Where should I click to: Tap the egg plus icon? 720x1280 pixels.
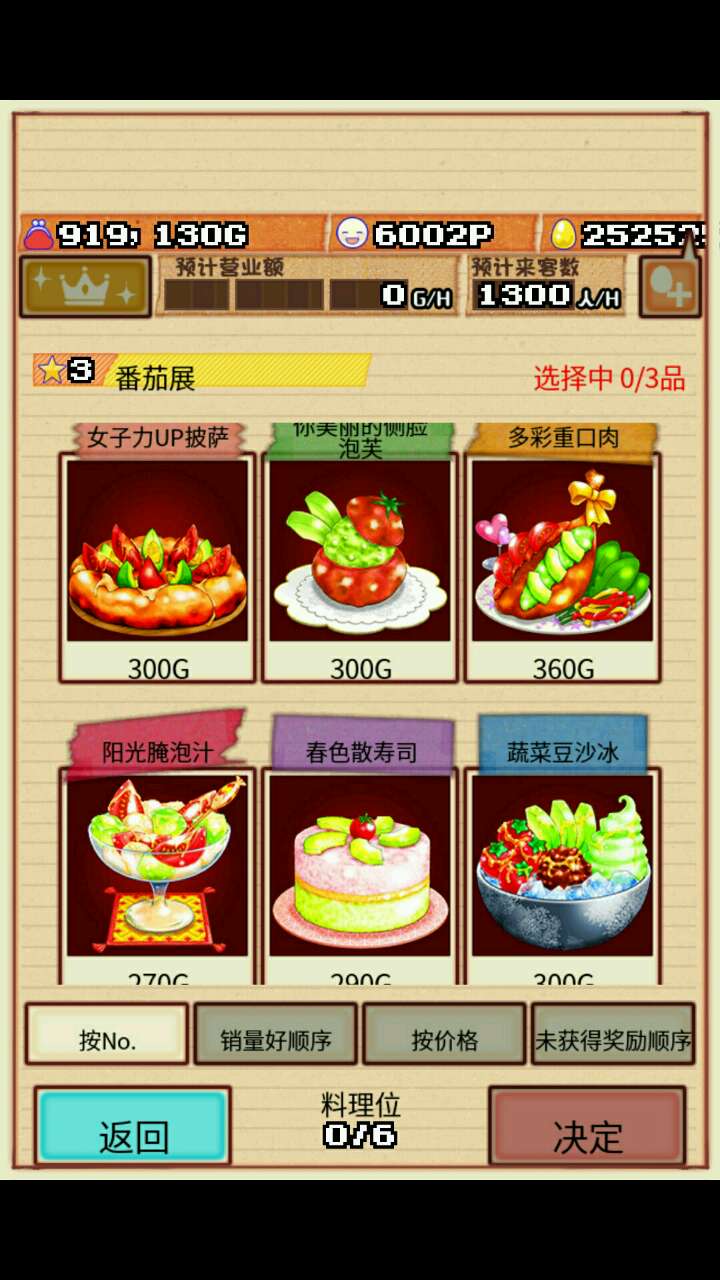click(669, 288)
